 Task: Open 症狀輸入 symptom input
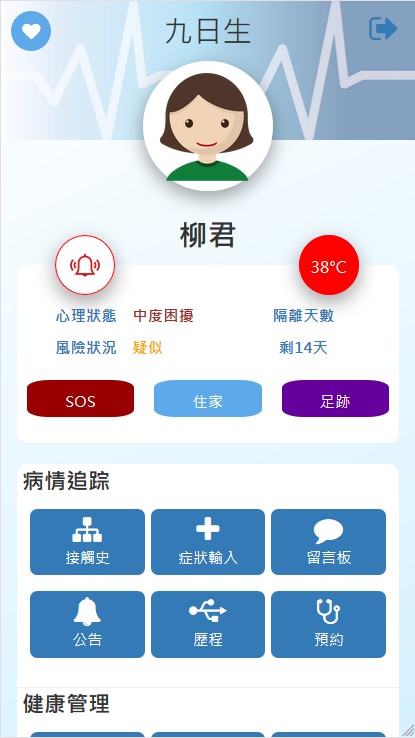(208, 542)
